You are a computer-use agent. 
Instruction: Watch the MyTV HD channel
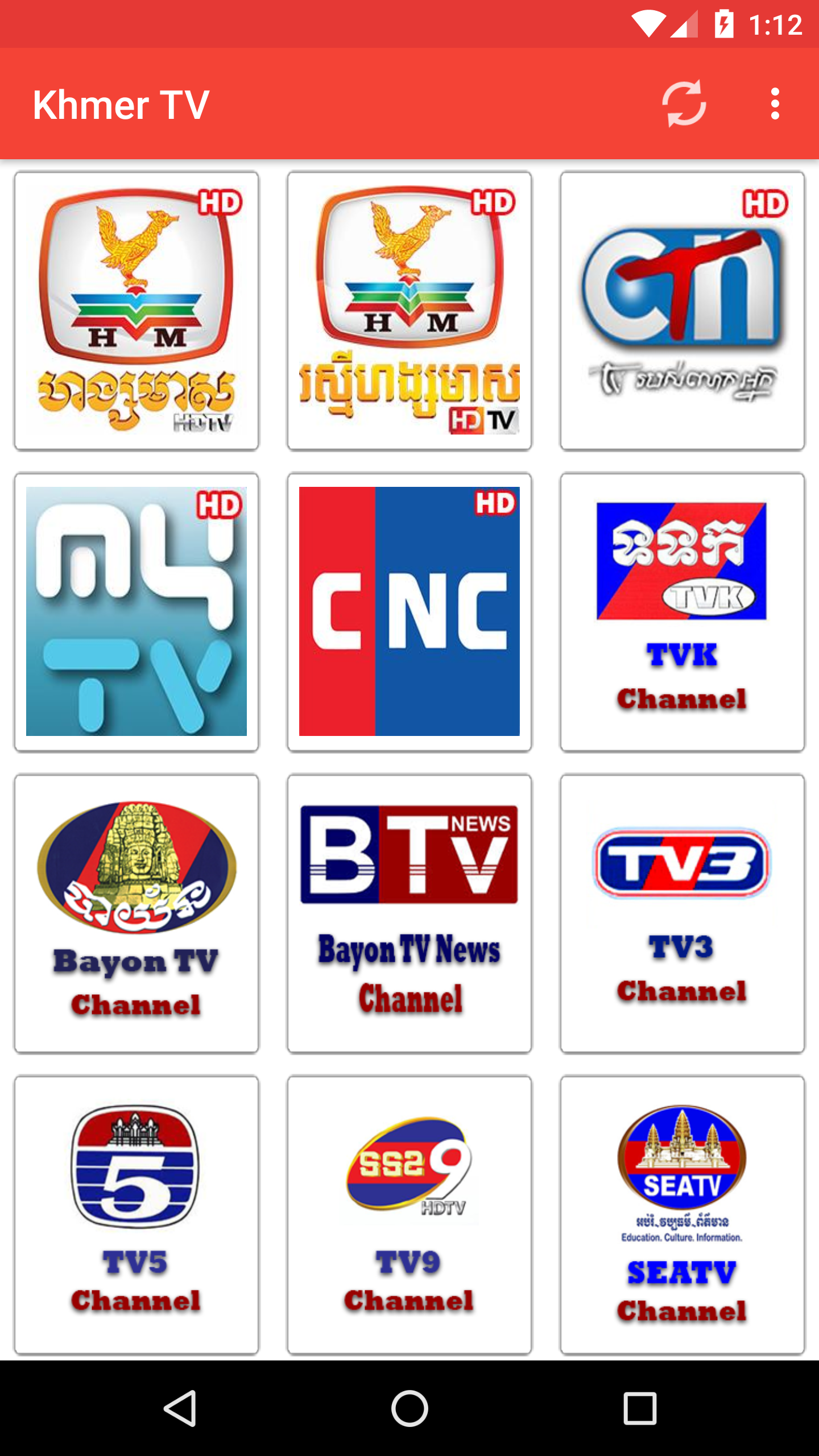click(x=136, y=611)
